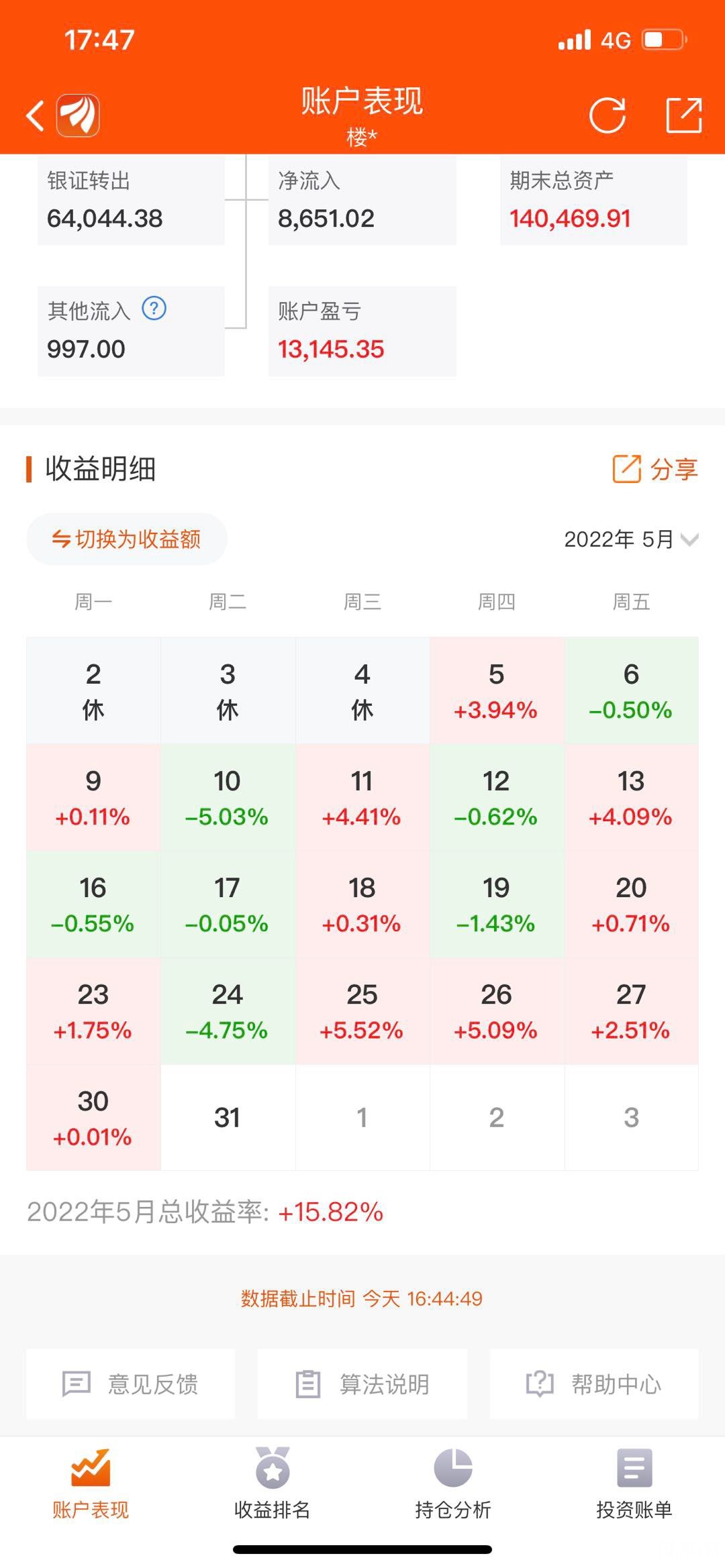View 算法说明 algorithm explanation
This screenshot has height=1568, width=725.
[362, 1383]
